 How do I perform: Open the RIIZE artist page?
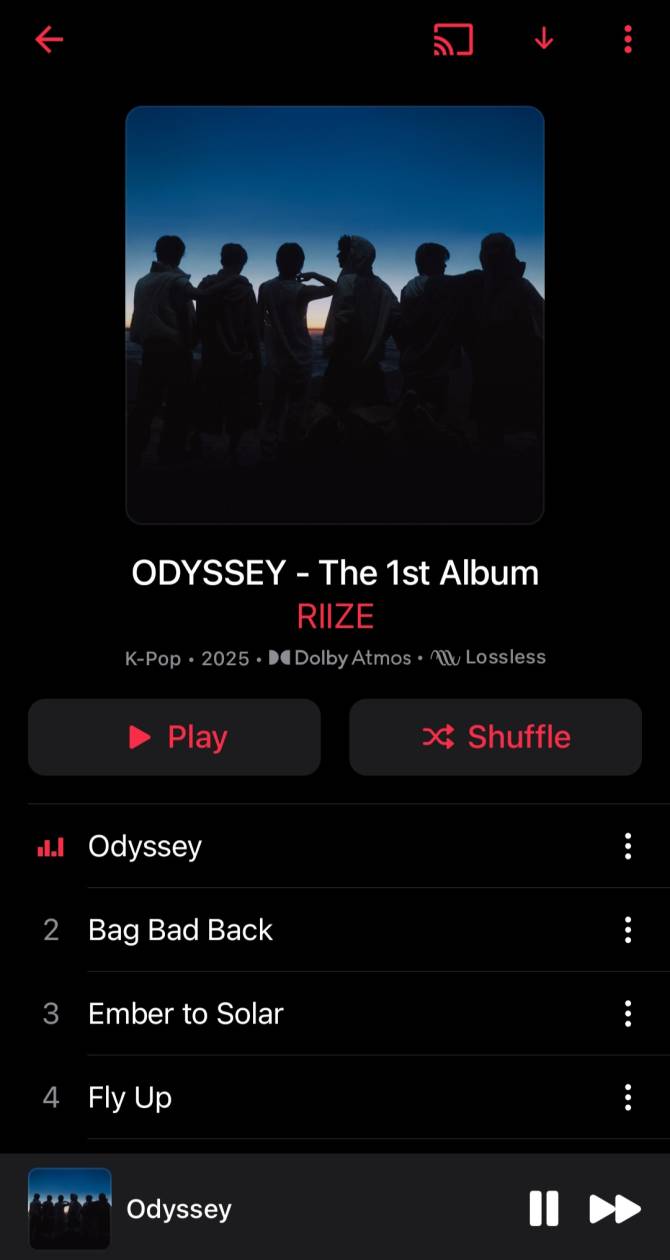tap(335, 616)
